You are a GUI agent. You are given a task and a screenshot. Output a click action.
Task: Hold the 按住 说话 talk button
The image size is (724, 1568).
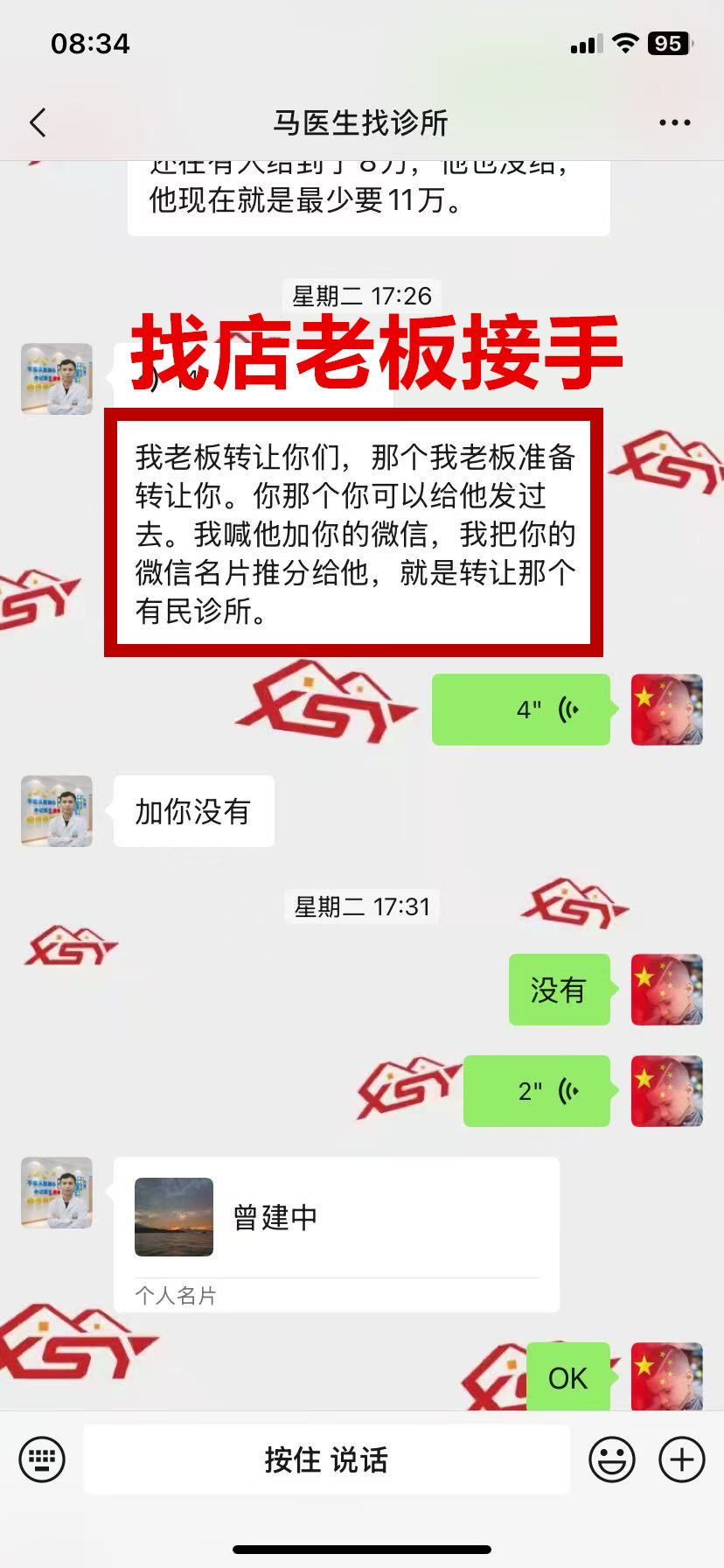326,1459
